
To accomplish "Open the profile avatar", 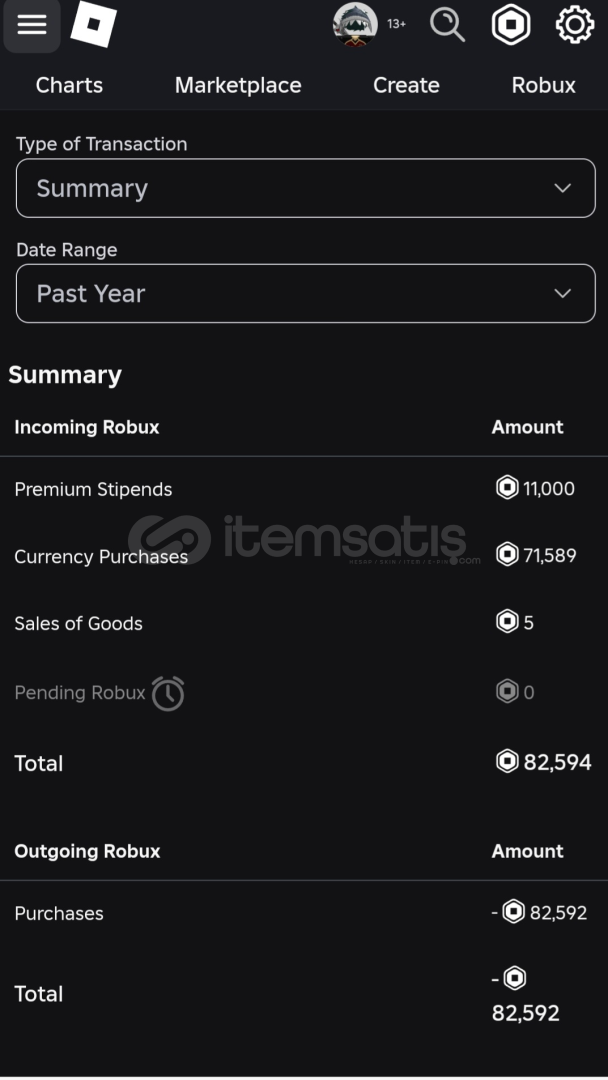I will tap(355, 25).
